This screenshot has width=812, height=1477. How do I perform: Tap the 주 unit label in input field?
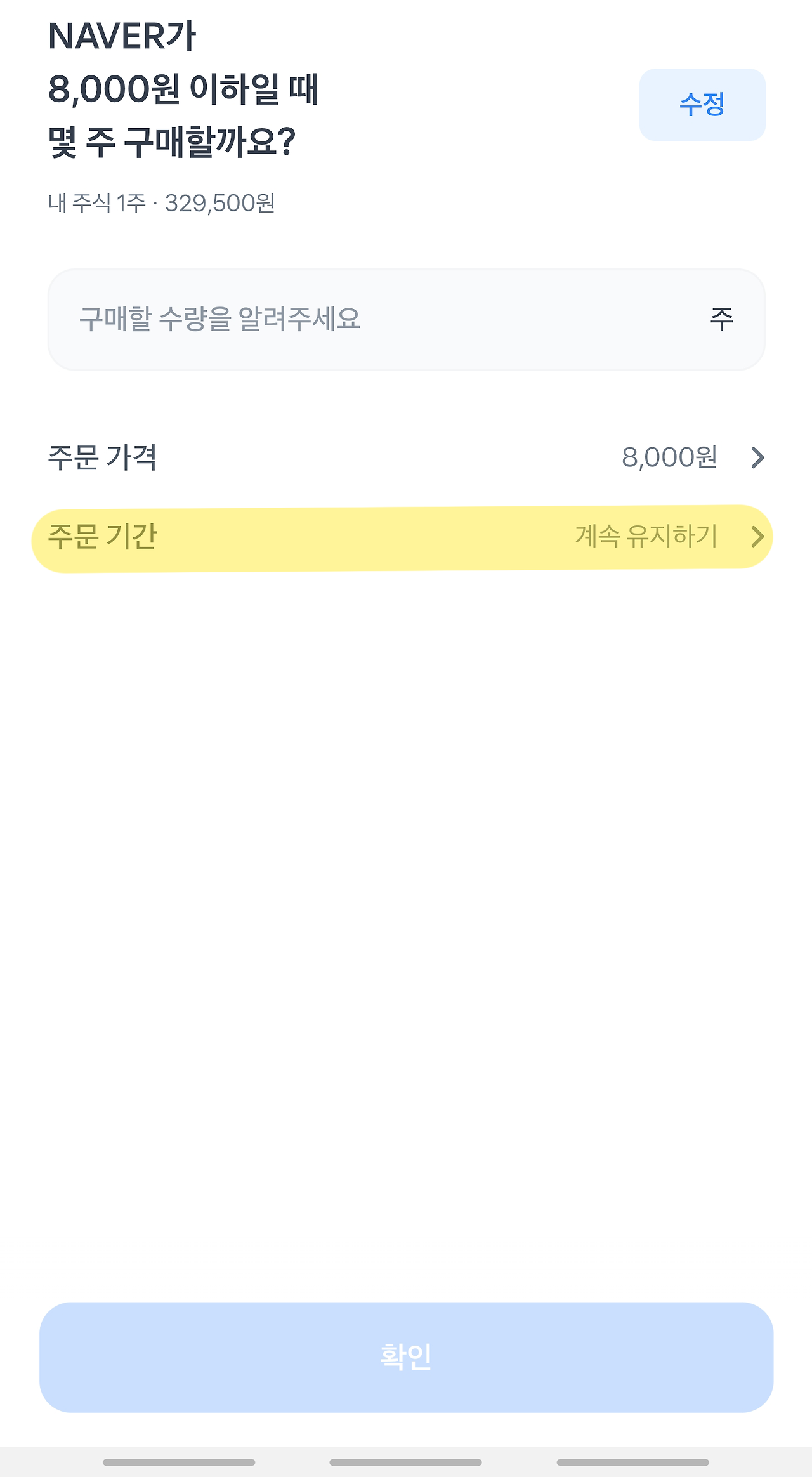(x=722, y=319)
